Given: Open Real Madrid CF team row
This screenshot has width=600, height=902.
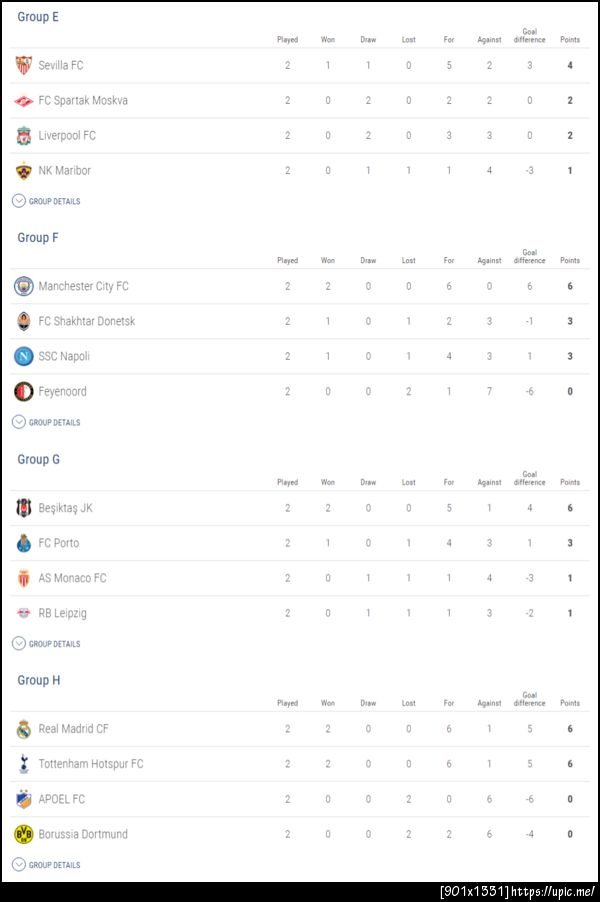Looking at the screenshot, I should (x=73, y=729).
